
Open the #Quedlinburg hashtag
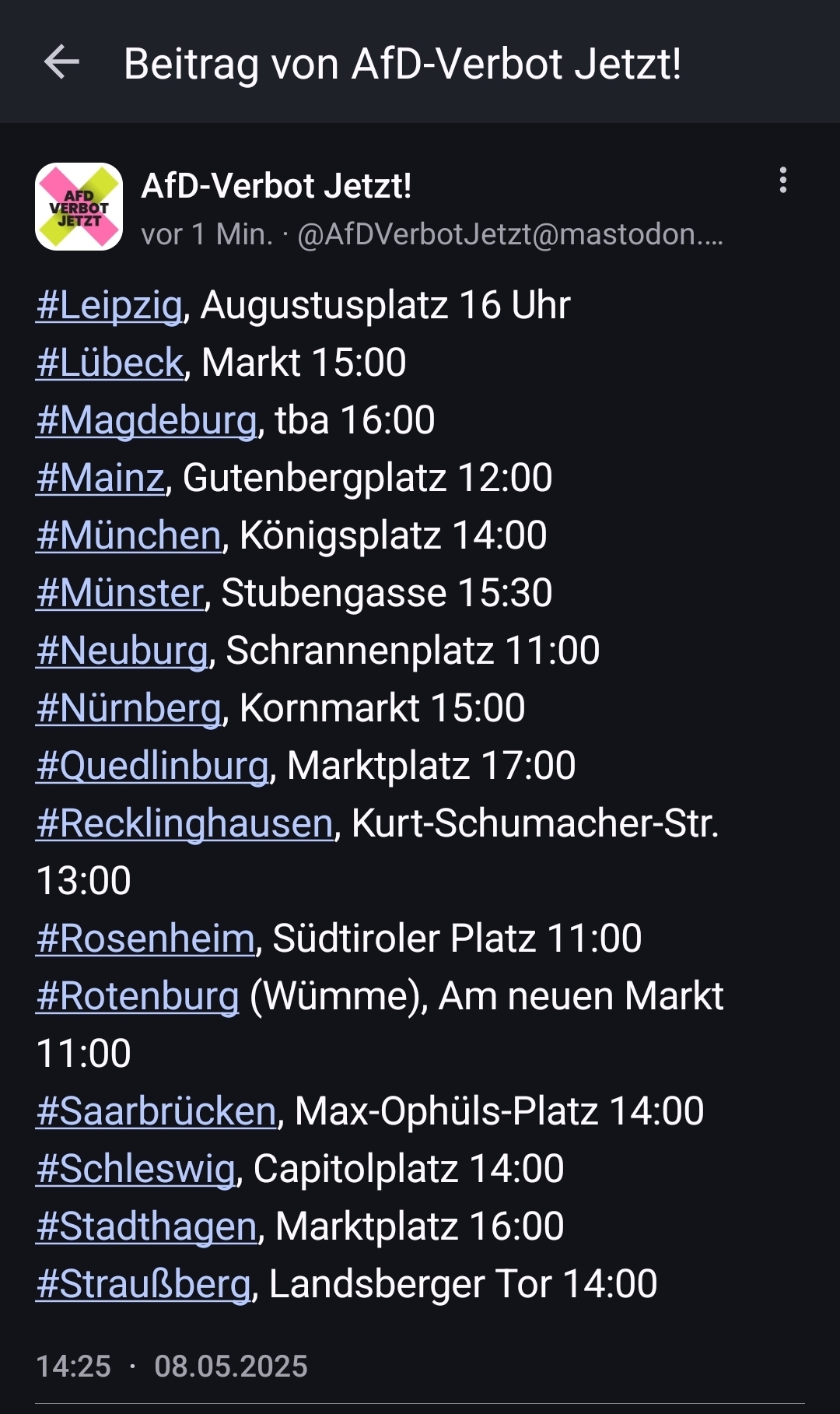pyautogui.click(x=152, y=766)
